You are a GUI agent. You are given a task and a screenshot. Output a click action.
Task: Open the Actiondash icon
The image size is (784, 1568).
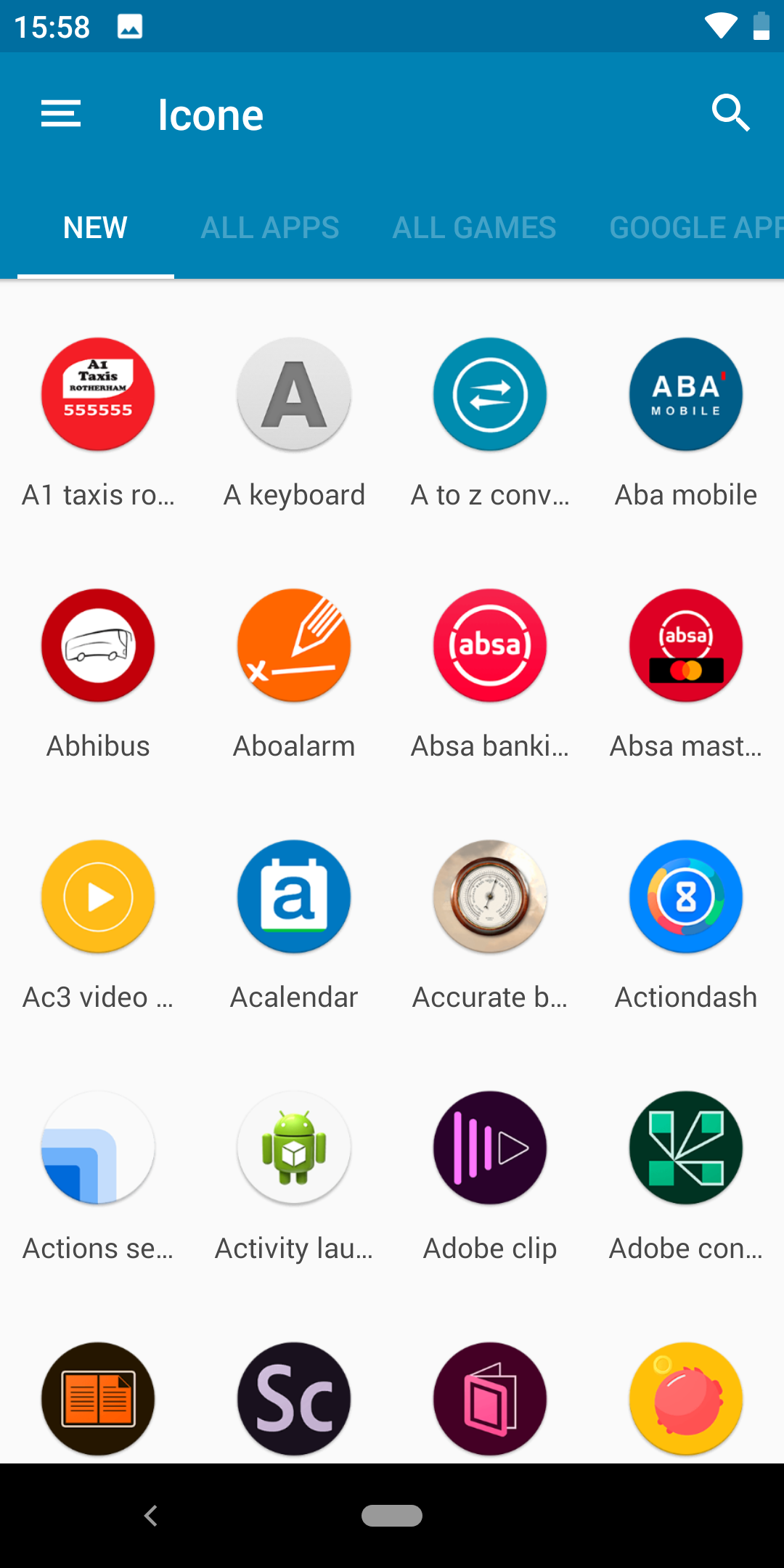pyautogui.click(x=686, y=897)
